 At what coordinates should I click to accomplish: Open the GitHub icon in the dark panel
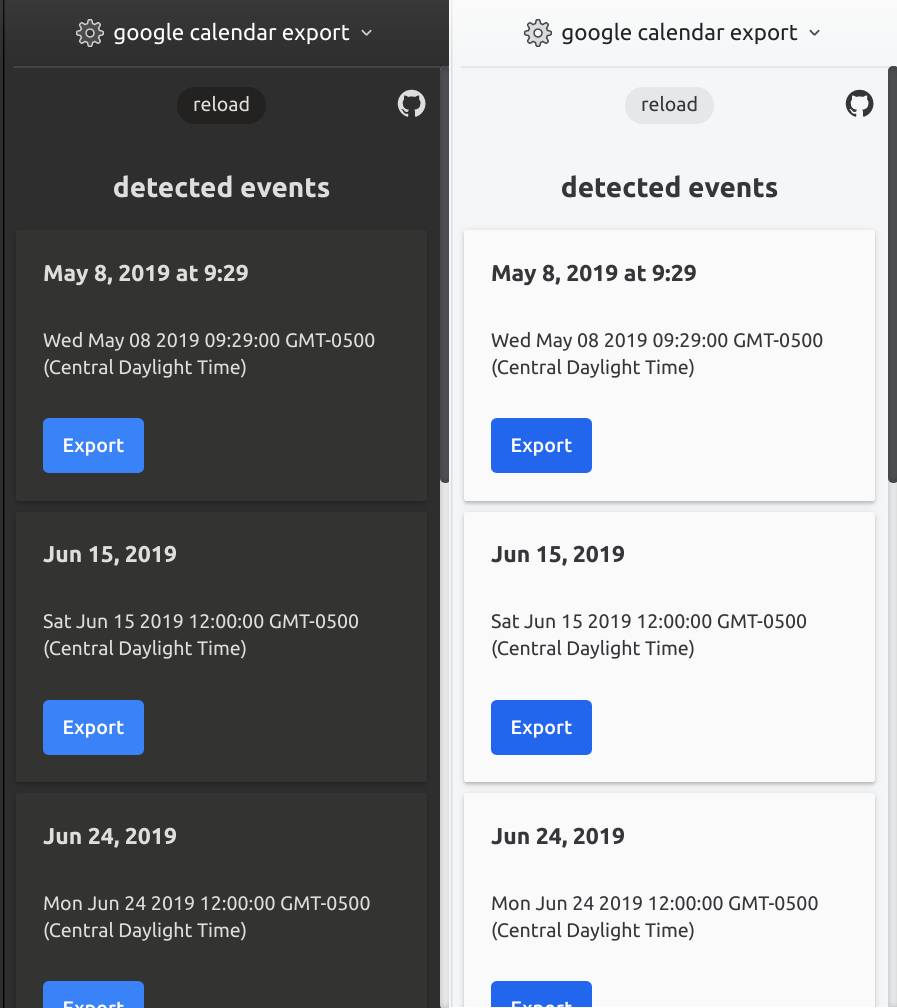[411, 104]
